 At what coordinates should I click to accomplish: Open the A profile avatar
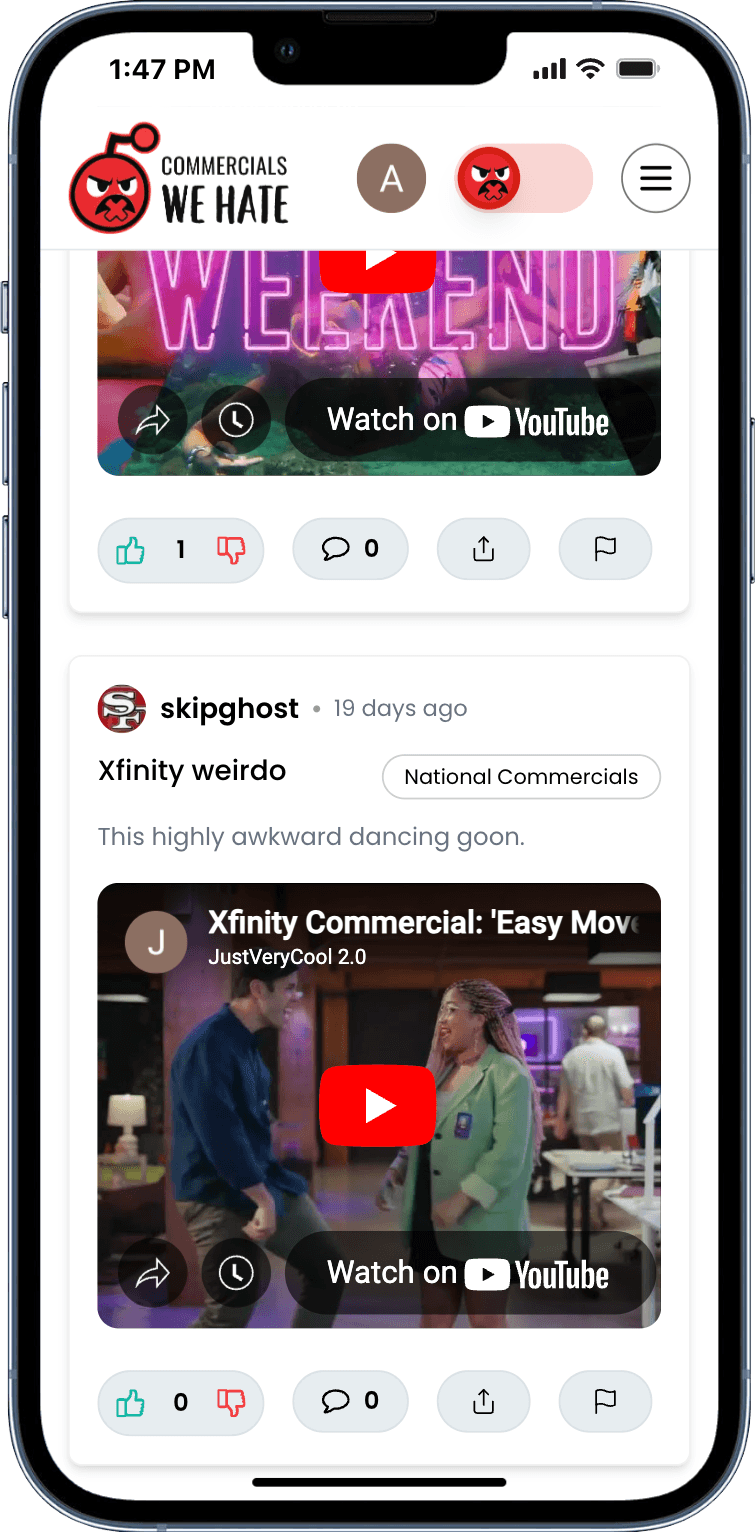(391, 179)
